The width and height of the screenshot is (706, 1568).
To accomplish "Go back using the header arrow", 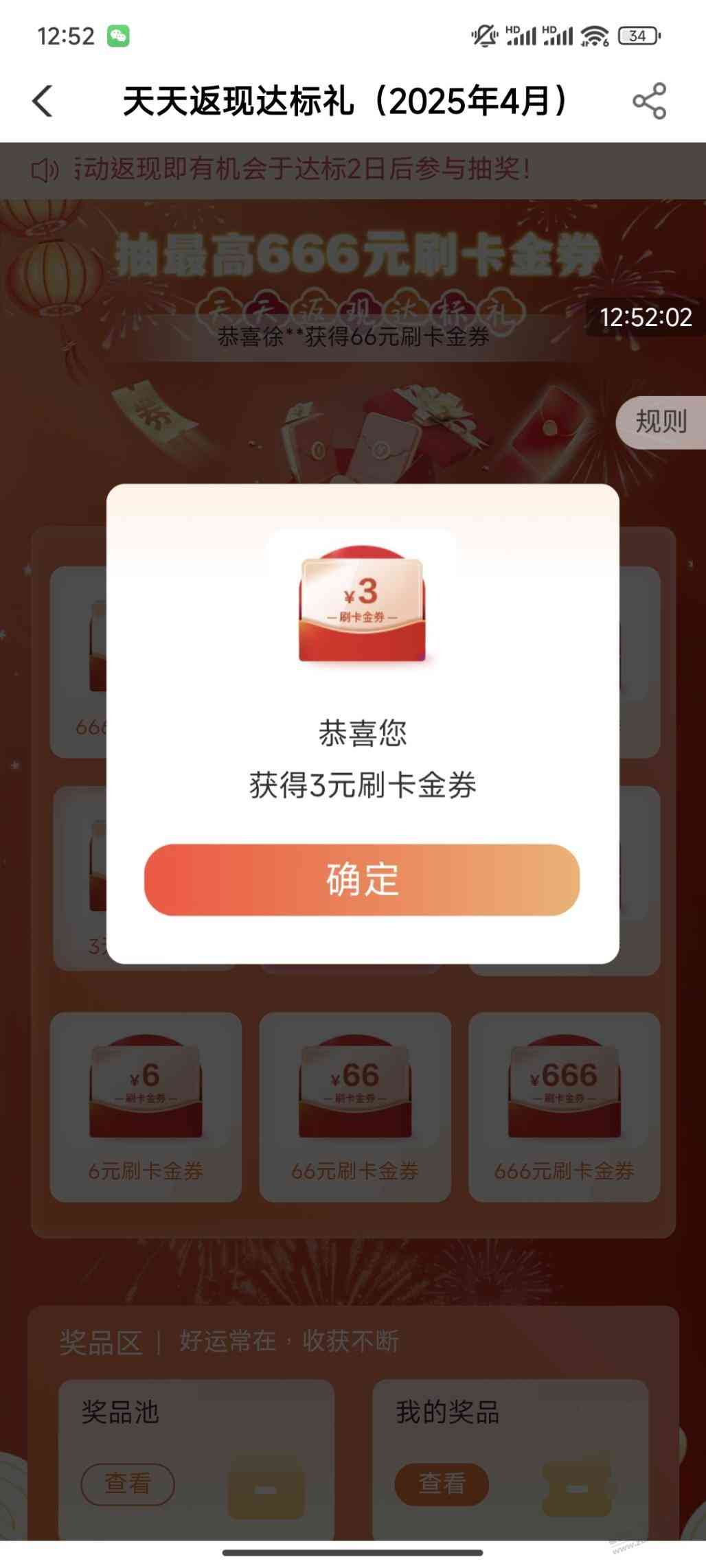I will 43,101.
